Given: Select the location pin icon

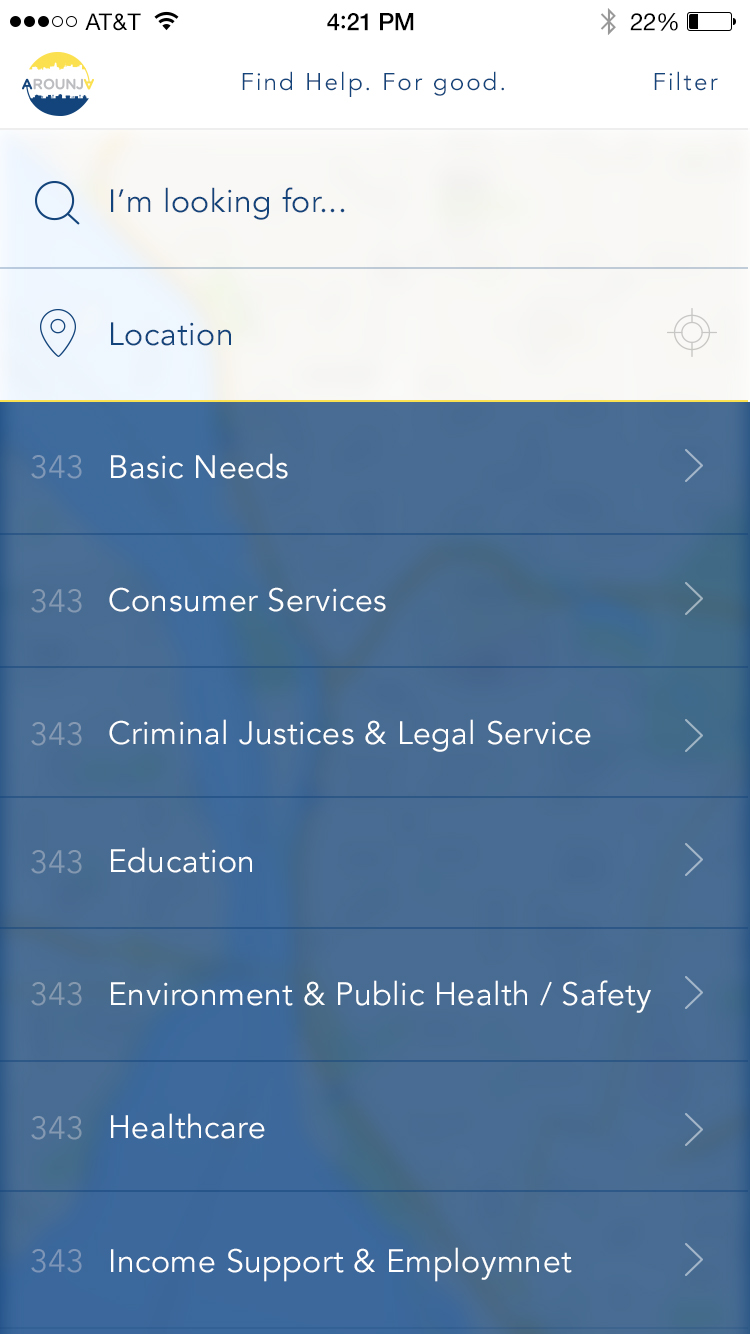Looking at the screenshot, I should [x=57, y=332].
